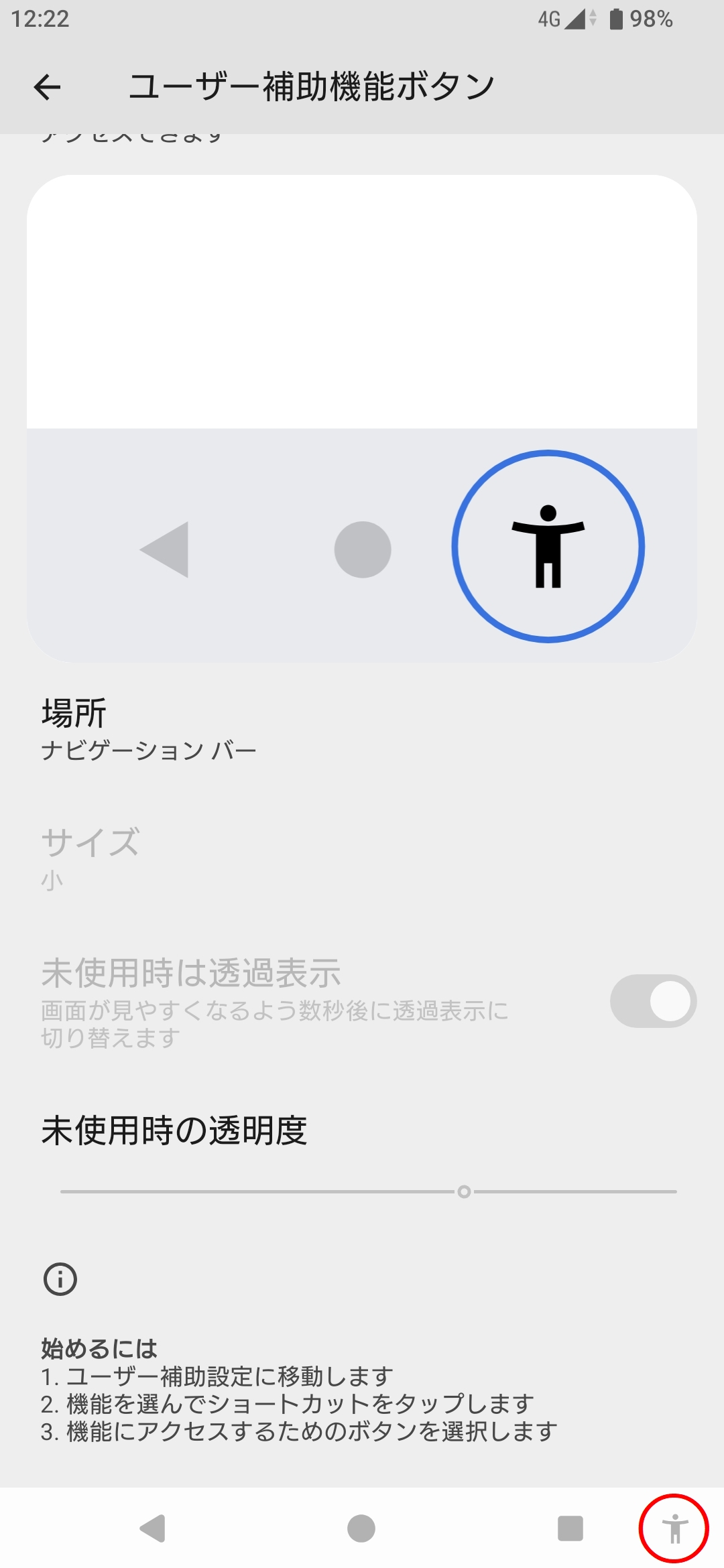Tap the system home button
Image resolution: width=724 pixels, height=1568 pixels.
click(361, 1528)
